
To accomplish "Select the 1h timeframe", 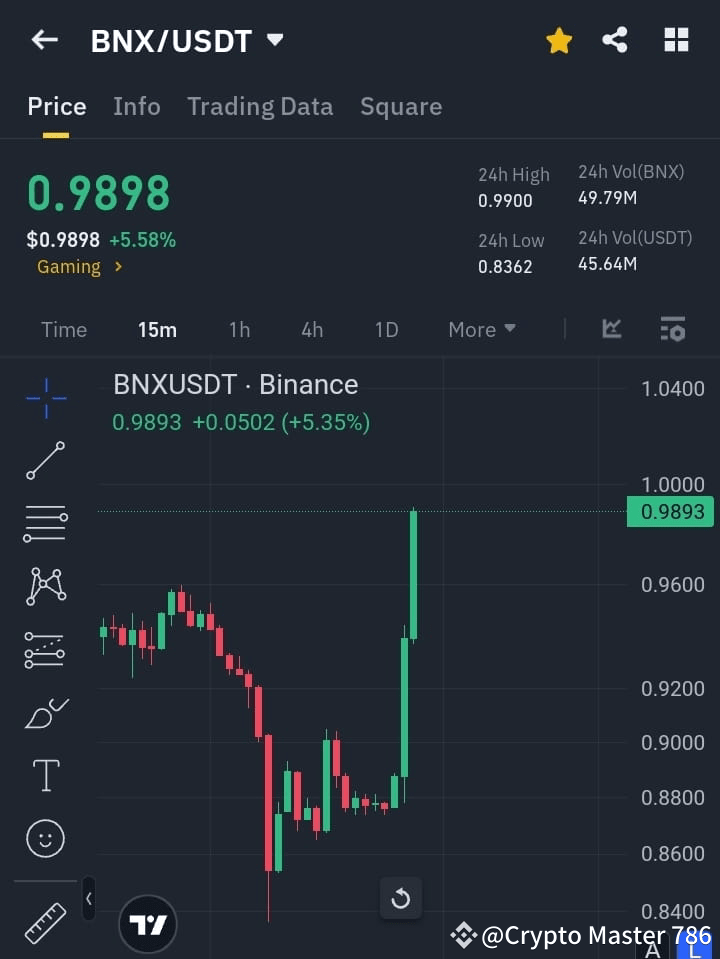I will (239, 329).
